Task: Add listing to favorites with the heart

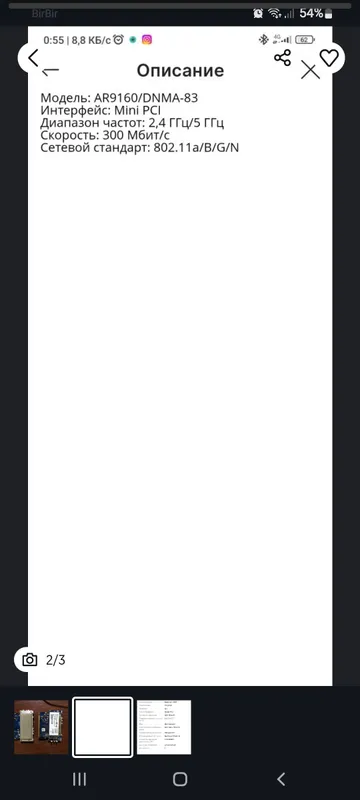Action: 329,58
